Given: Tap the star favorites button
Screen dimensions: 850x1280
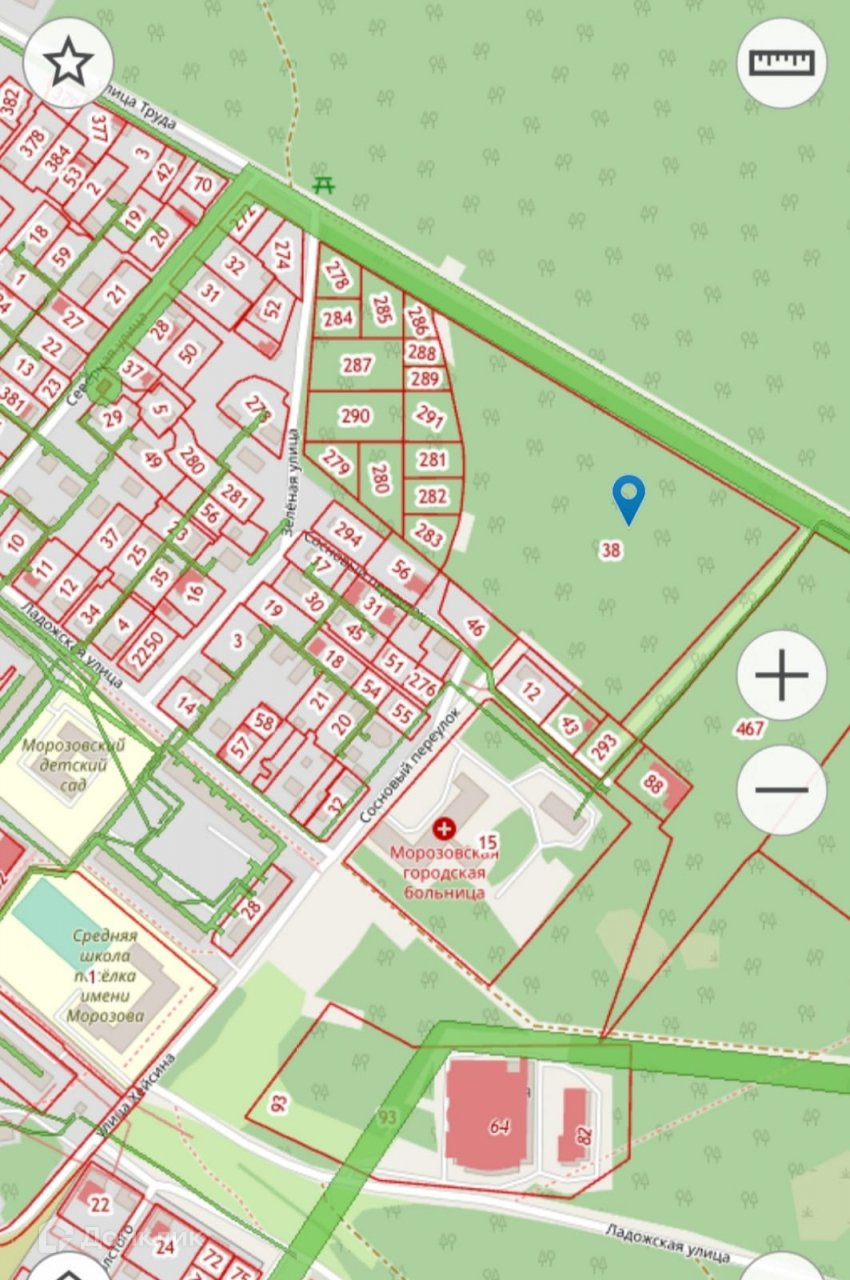Looking at the screenshot, I should click(x=68, y=63).
